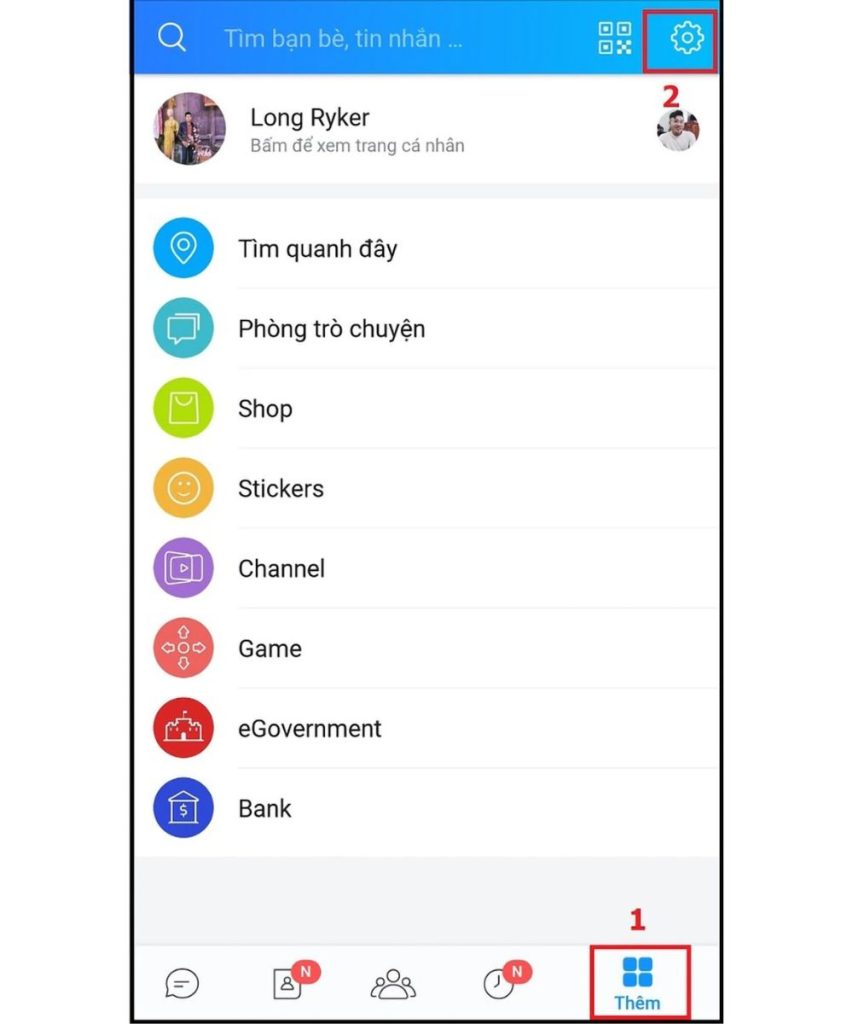Open eGovernment

tap(309, 729)
